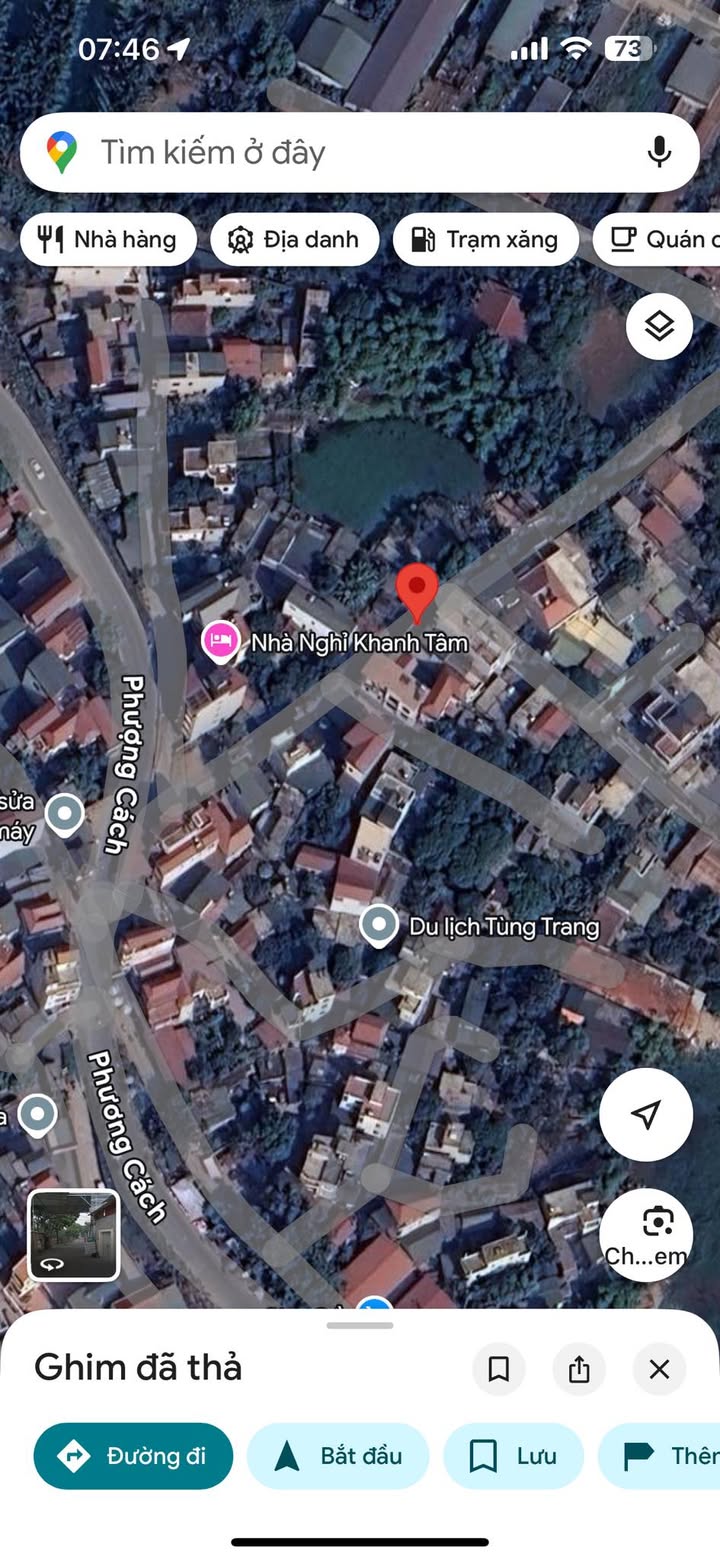The width and height of the screenshot is (720, 1560).
Task: Share the dropped pin
Action: (579, 1369)
